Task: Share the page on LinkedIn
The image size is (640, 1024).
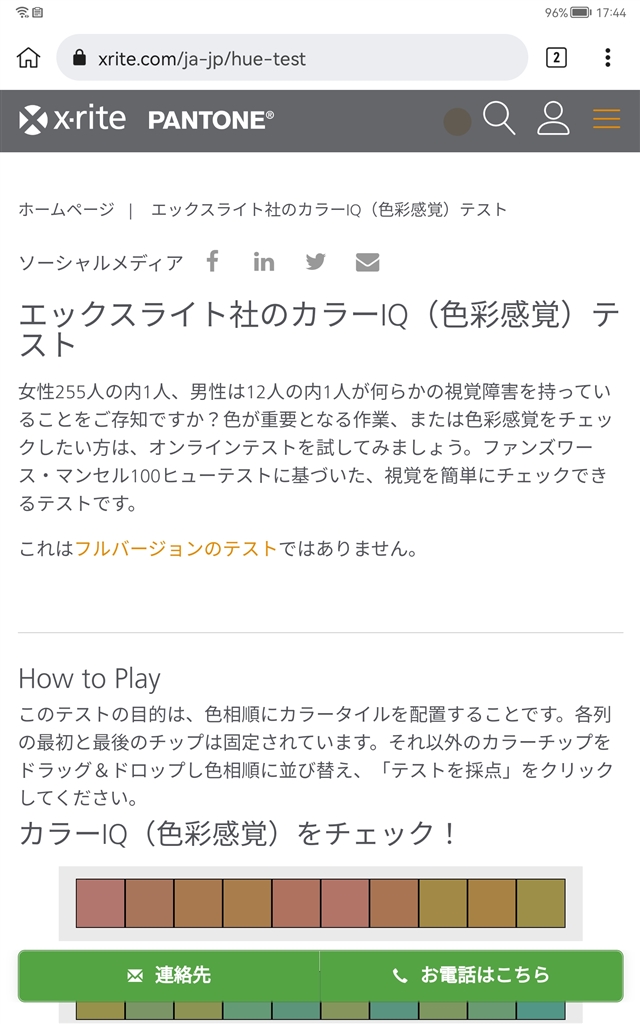Action: tap(264, 262)
